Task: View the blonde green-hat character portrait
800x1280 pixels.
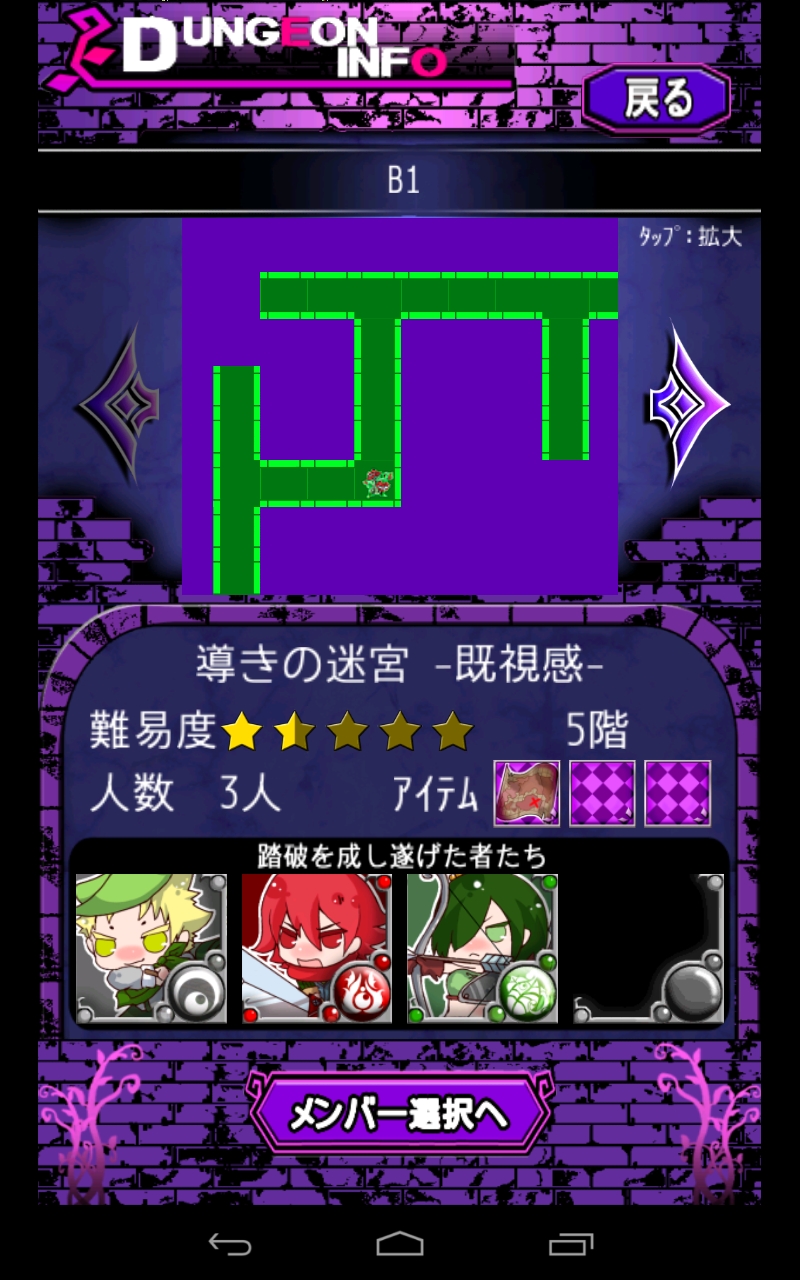Action: [151, 948]
